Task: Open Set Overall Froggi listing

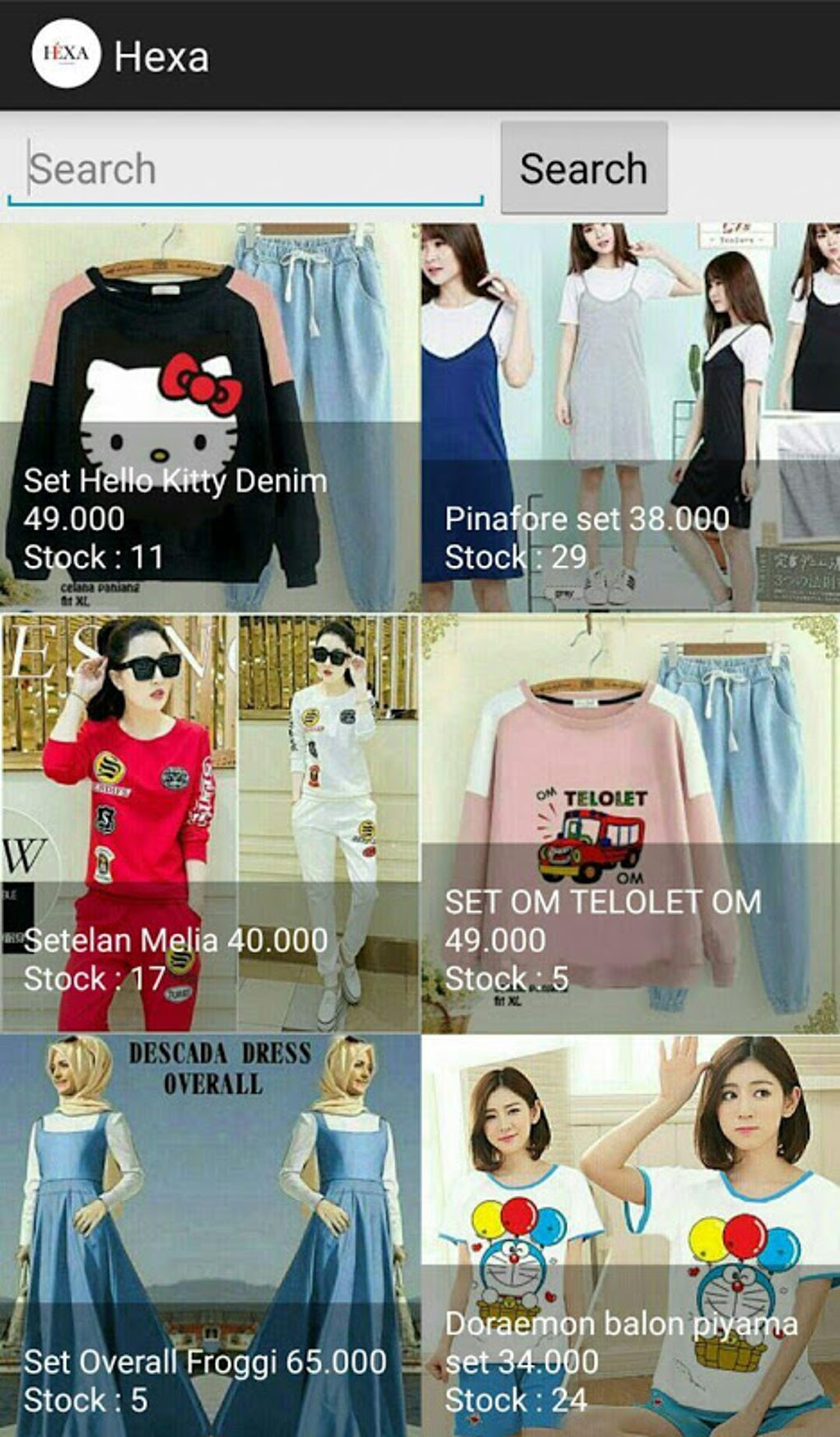Action: click(x=209, y=1234)
